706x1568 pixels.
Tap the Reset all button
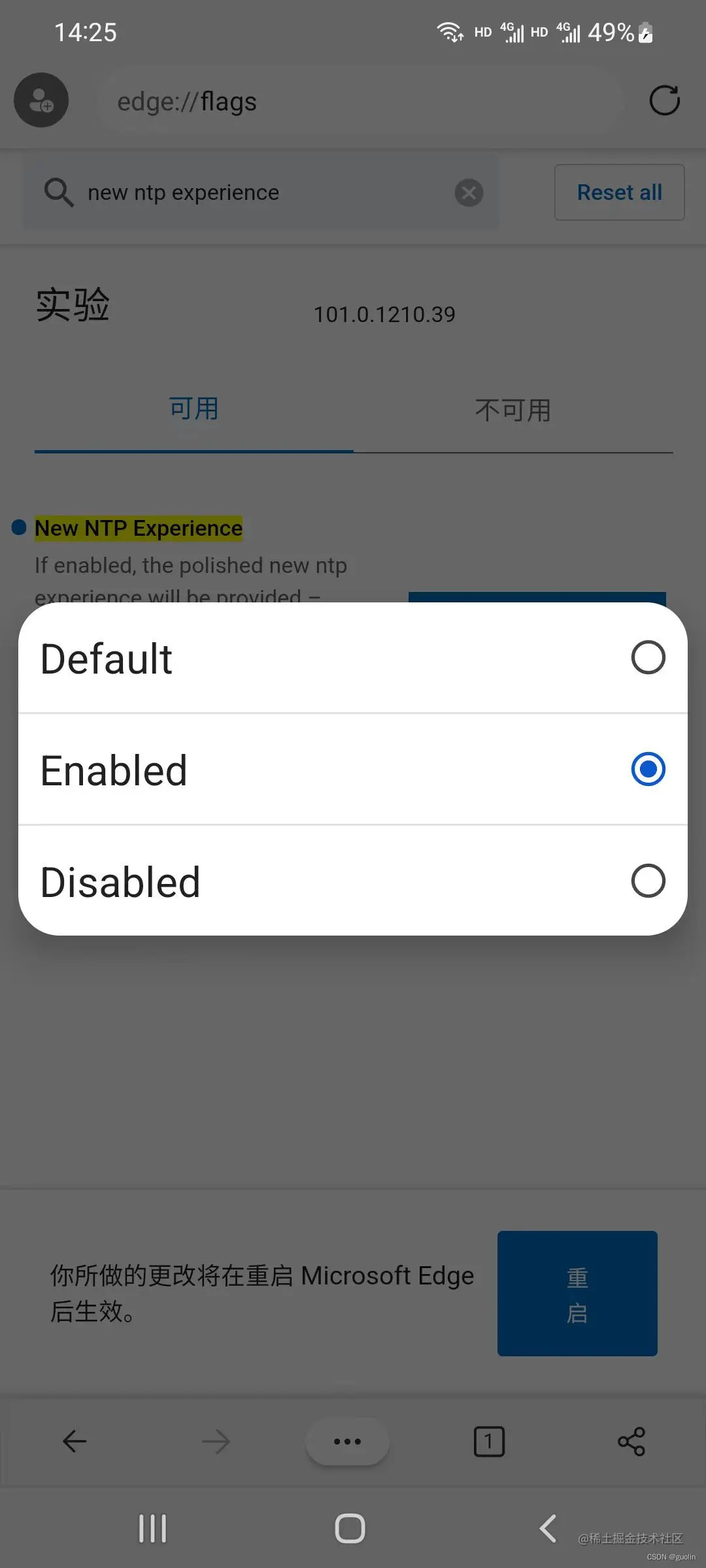pyautogui.click(x=619, y=193)
